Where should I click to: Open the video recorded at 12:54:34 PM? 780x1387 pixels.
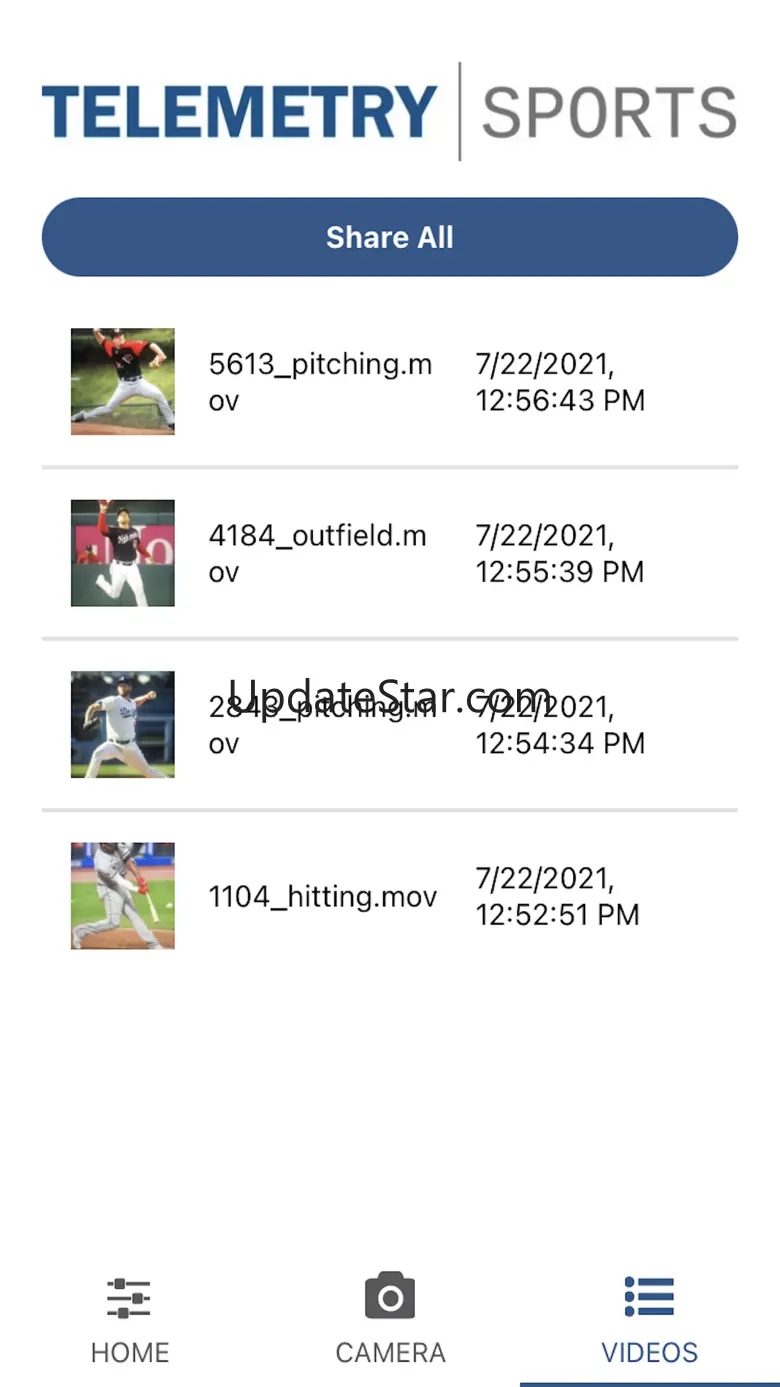[x=320, y=725]
